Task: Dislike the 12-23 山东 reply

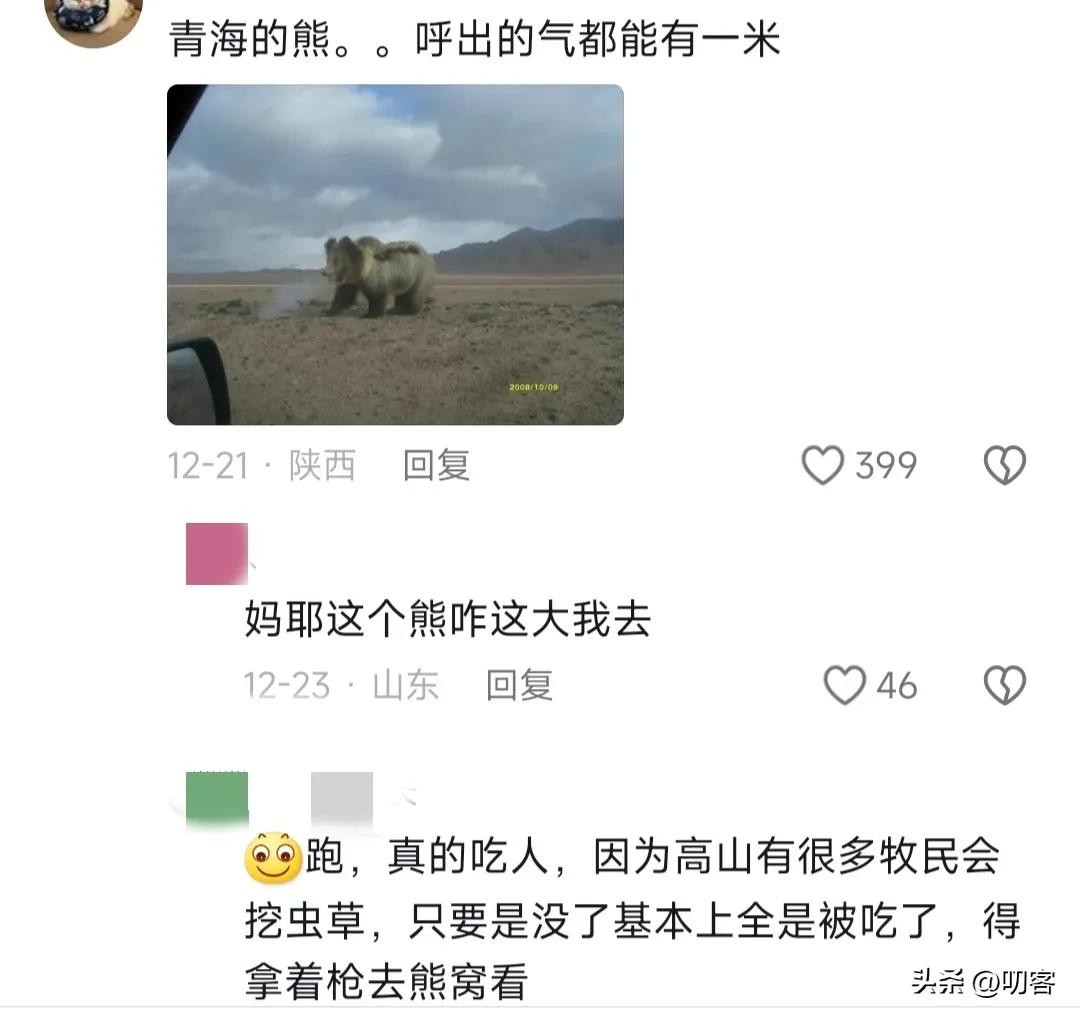Action: pyautogui.click(x=1004, y=686)
